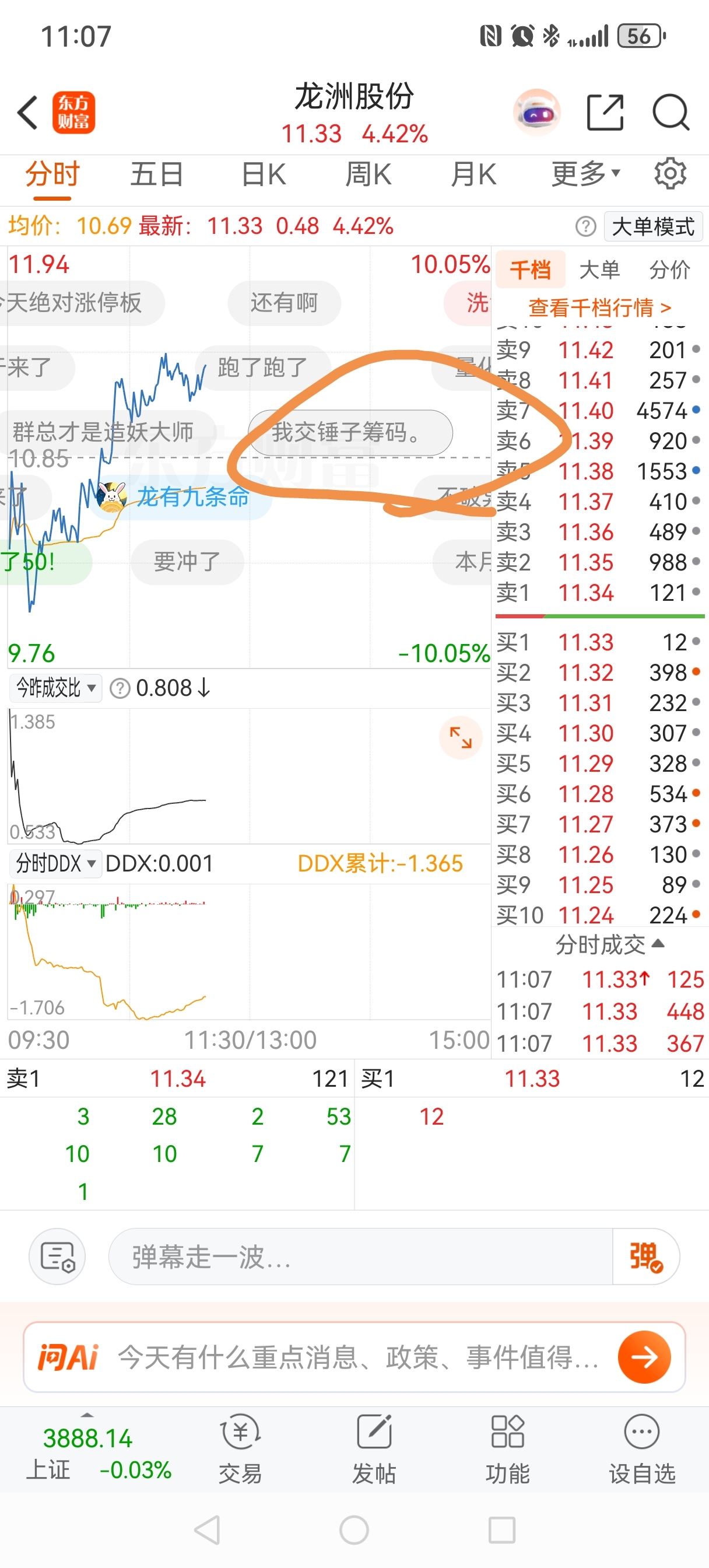
Task: Switch to the 日K chart tab
Action: coord(263,174)
